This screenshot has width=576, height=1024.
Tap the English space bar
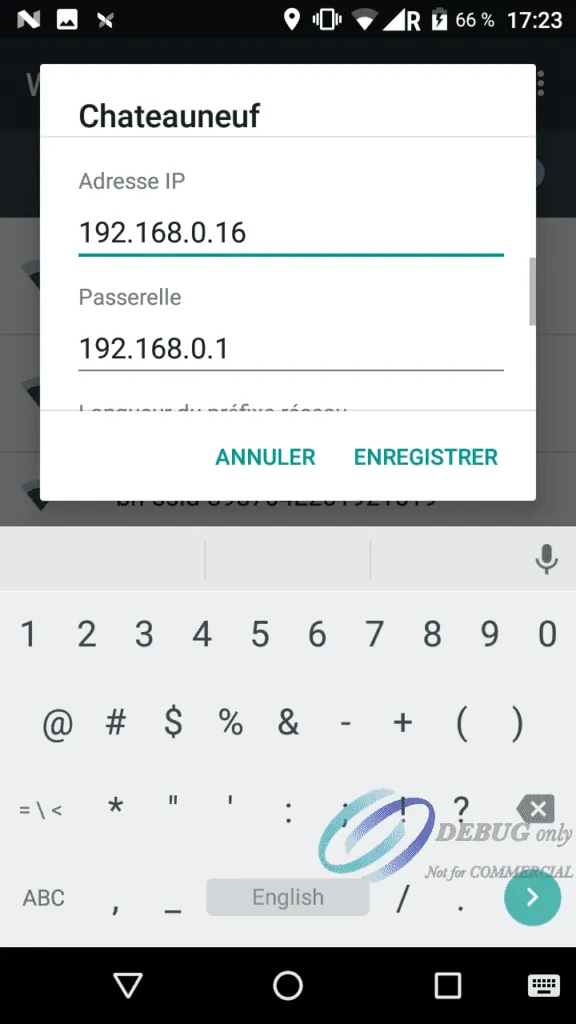click(x=288, y=897)
